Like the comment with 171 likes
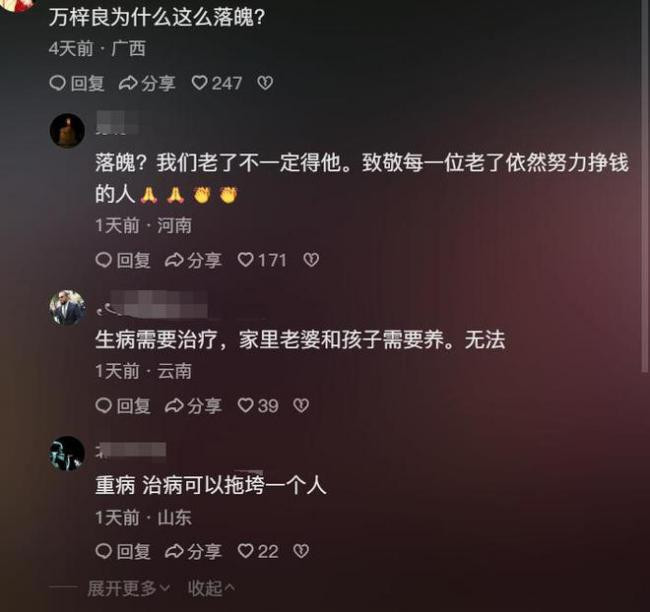 [x=262, y=260]
